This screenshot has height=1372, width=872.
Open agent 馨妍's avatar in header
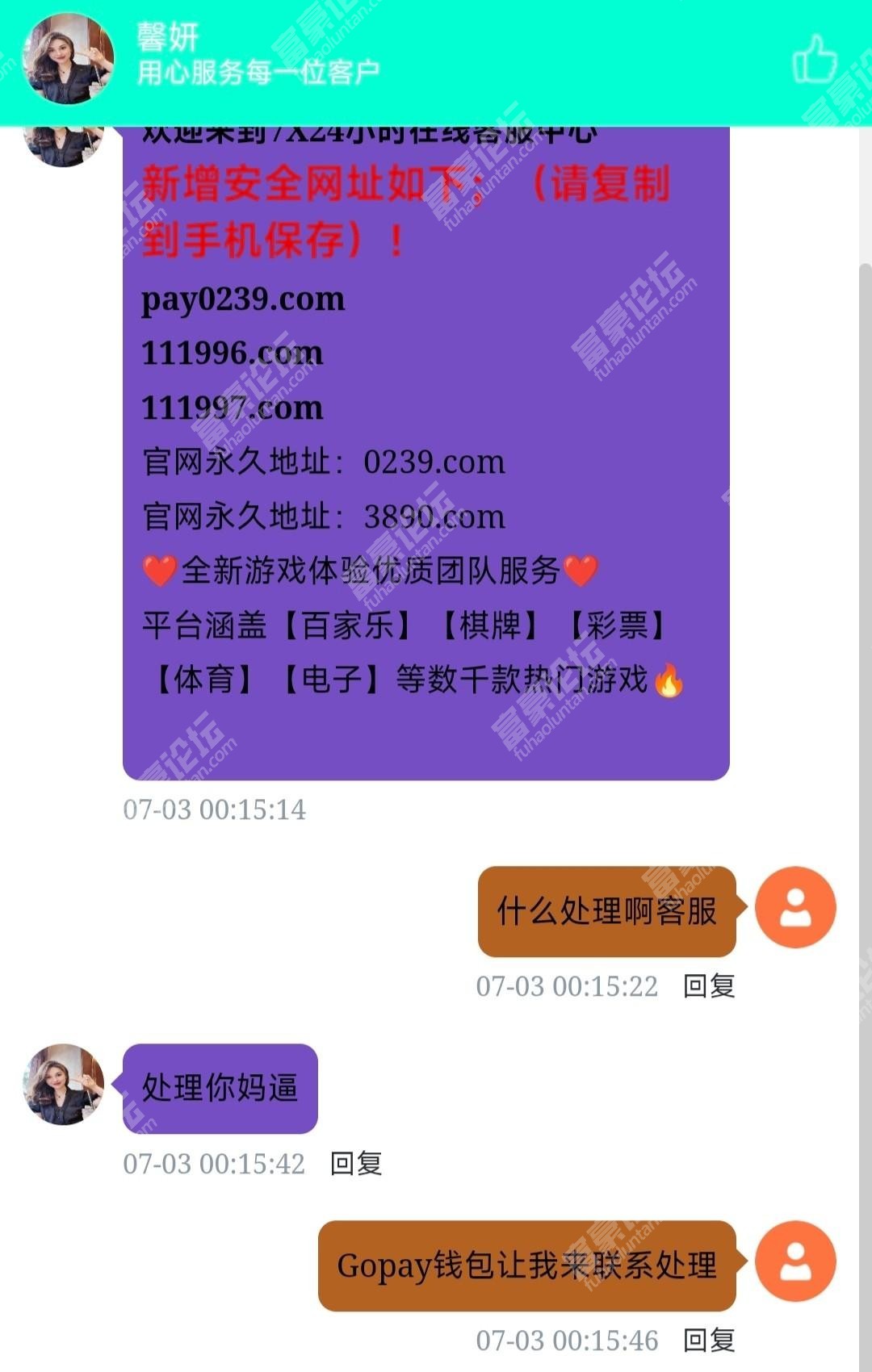tap(68, 58)
